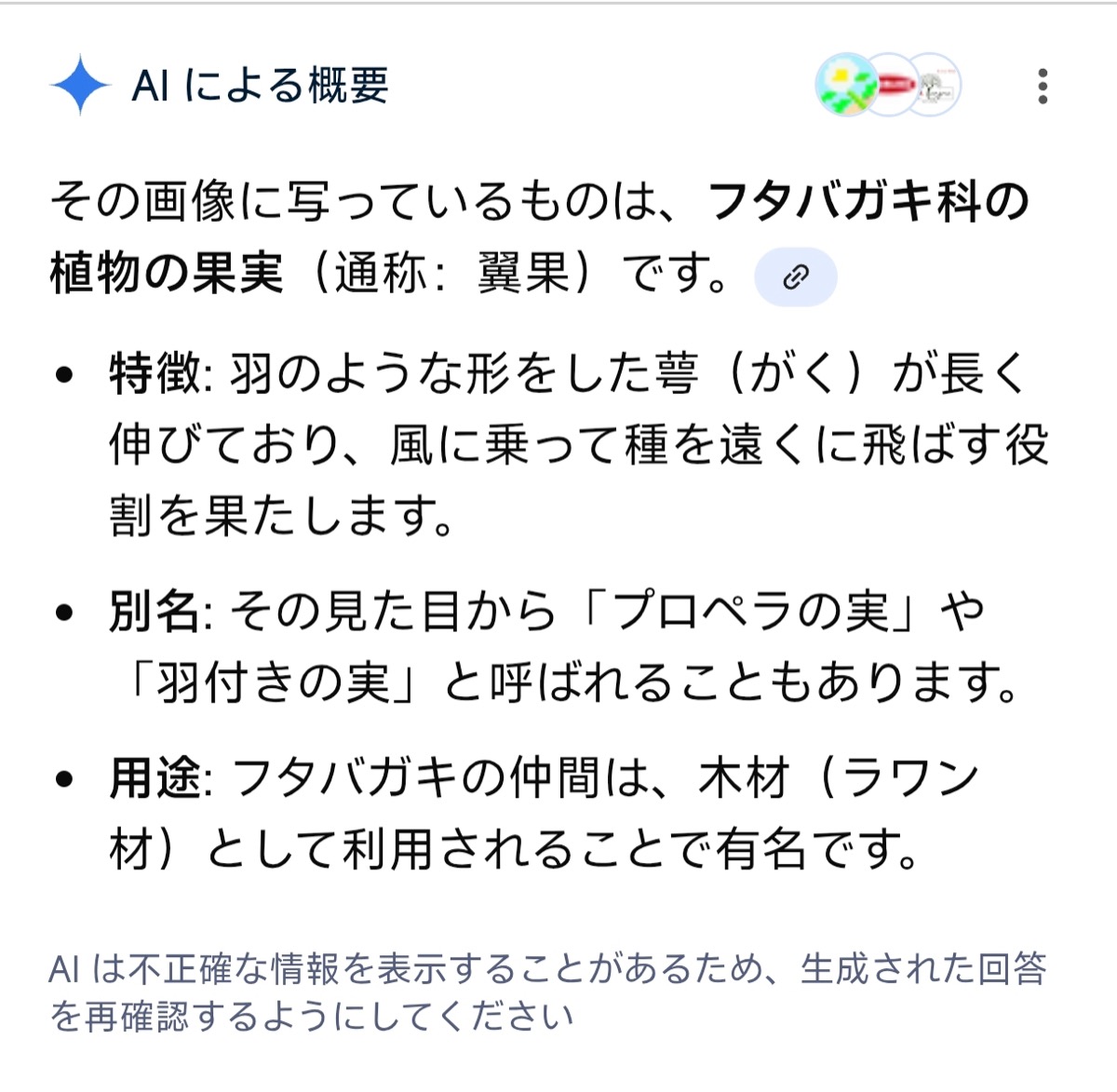Tap the link chip after 翼果 sentence

tap(795, 277)
